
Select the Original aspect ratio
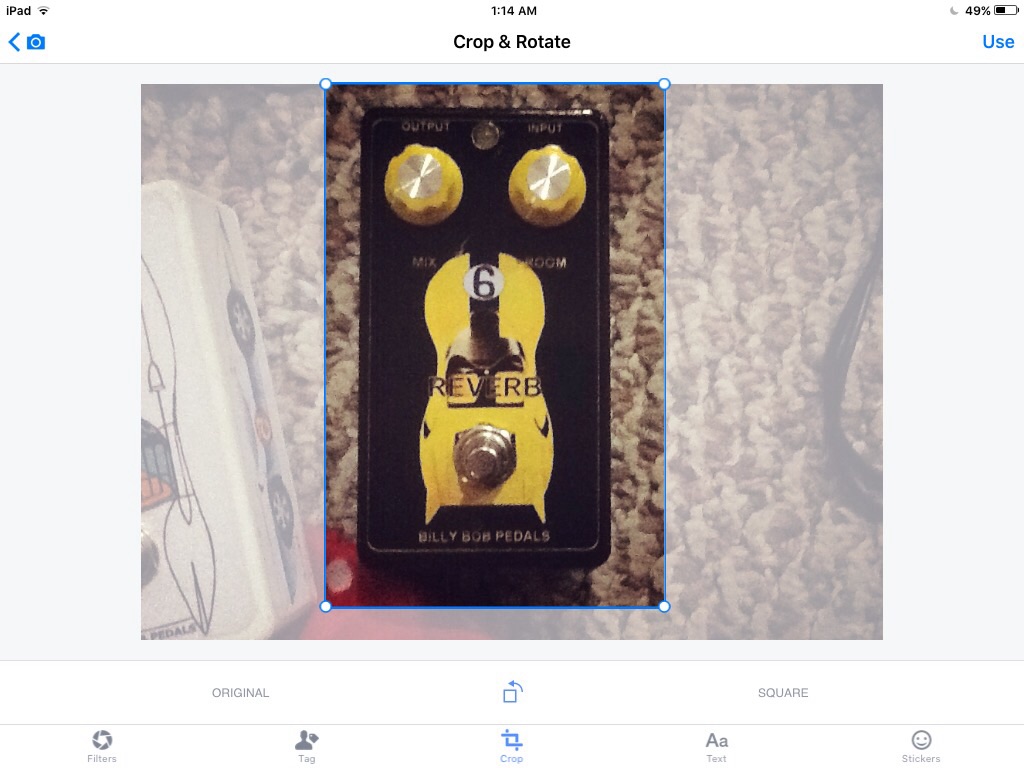click(240, 693)
